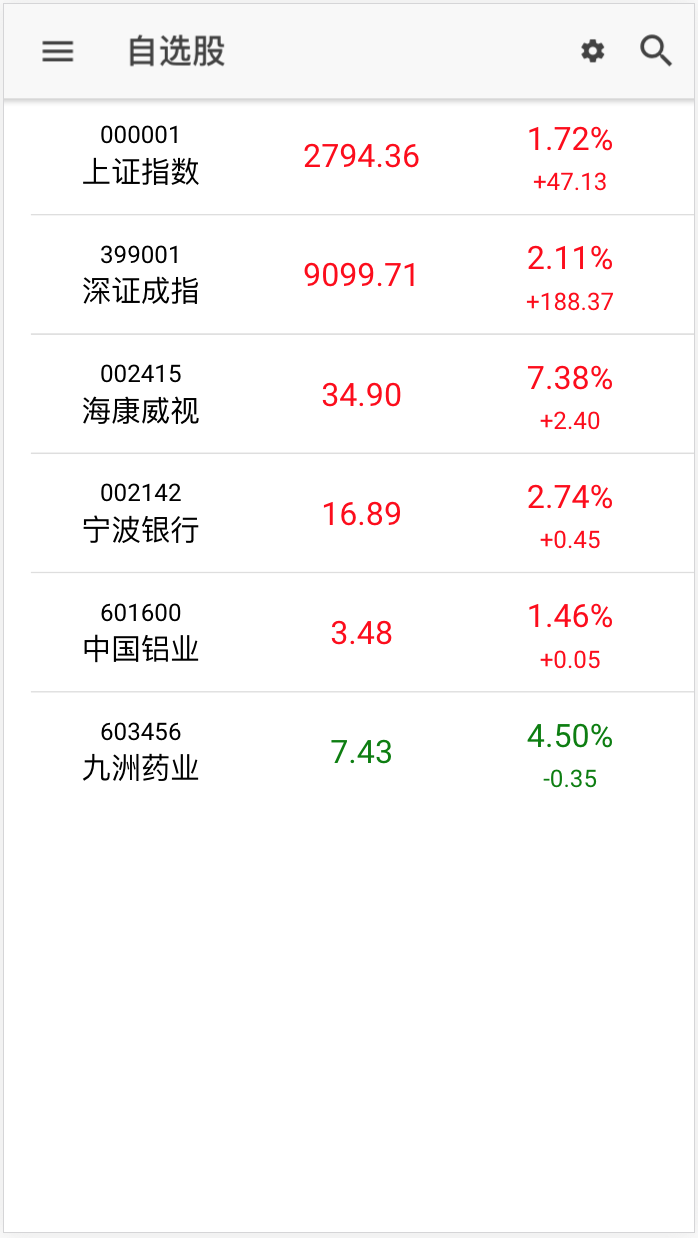Open the settings gear
The height and width of the screenshot is (1238, 698).
593,51
